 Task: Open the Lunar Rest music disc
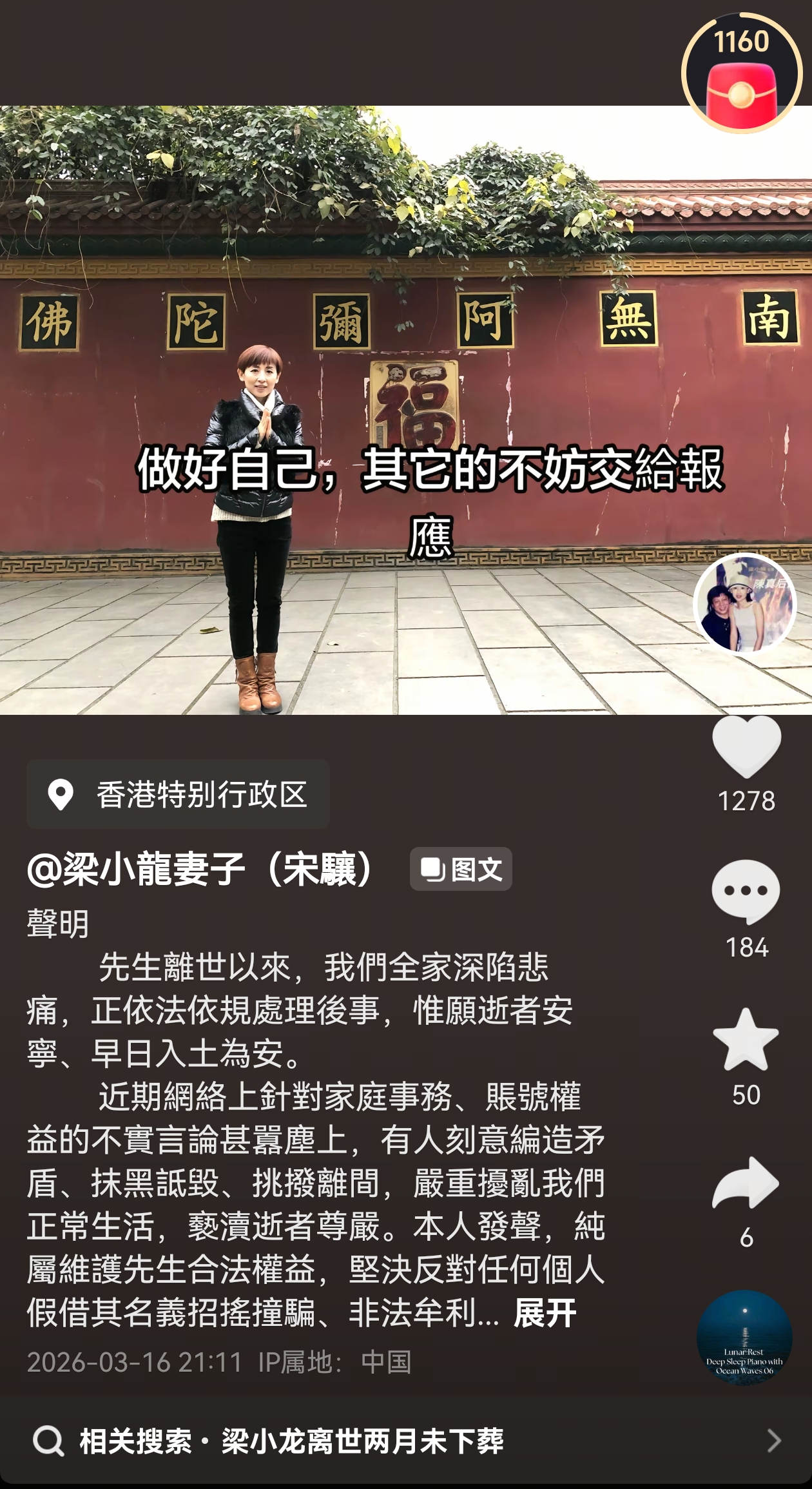(x=744, y=1338)
